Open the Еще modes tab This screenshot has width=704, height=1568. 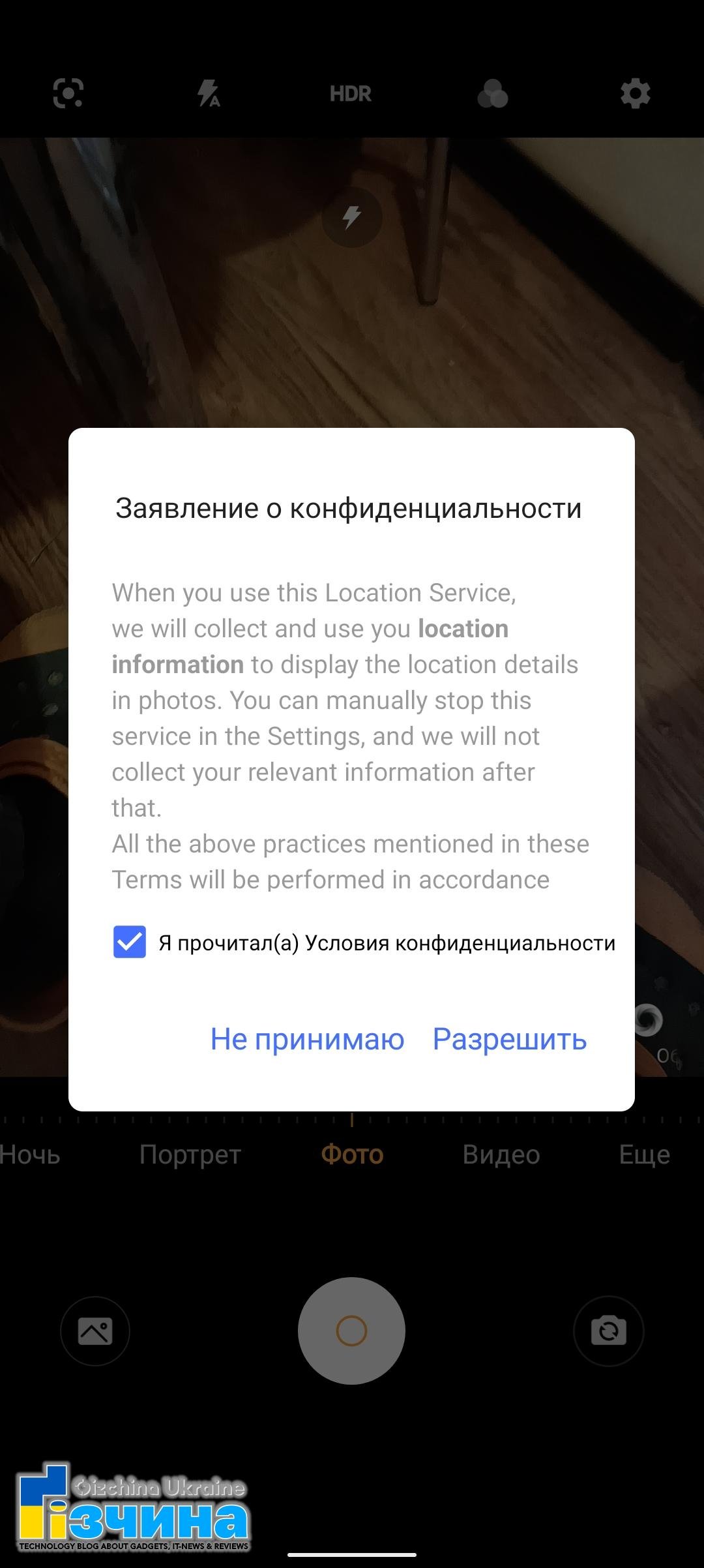(644, 1154)
